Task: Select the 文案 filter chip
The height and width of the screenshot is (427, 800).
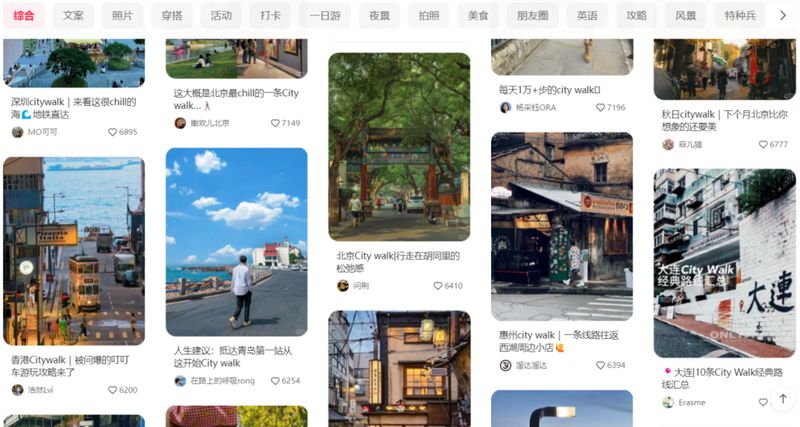Action: [x=73, y=16]
